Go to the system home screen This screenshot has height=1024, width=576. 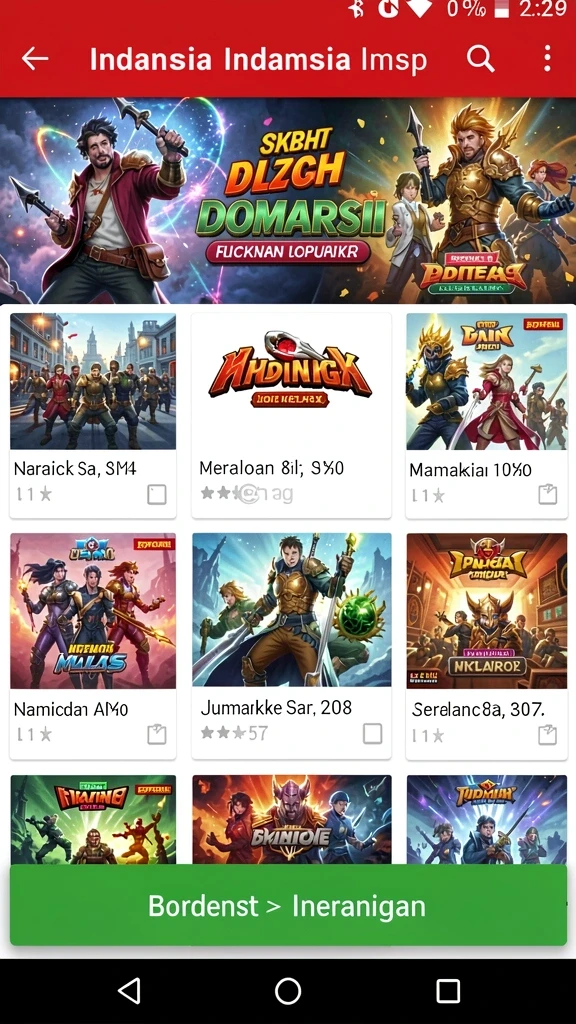coord(288,991)
